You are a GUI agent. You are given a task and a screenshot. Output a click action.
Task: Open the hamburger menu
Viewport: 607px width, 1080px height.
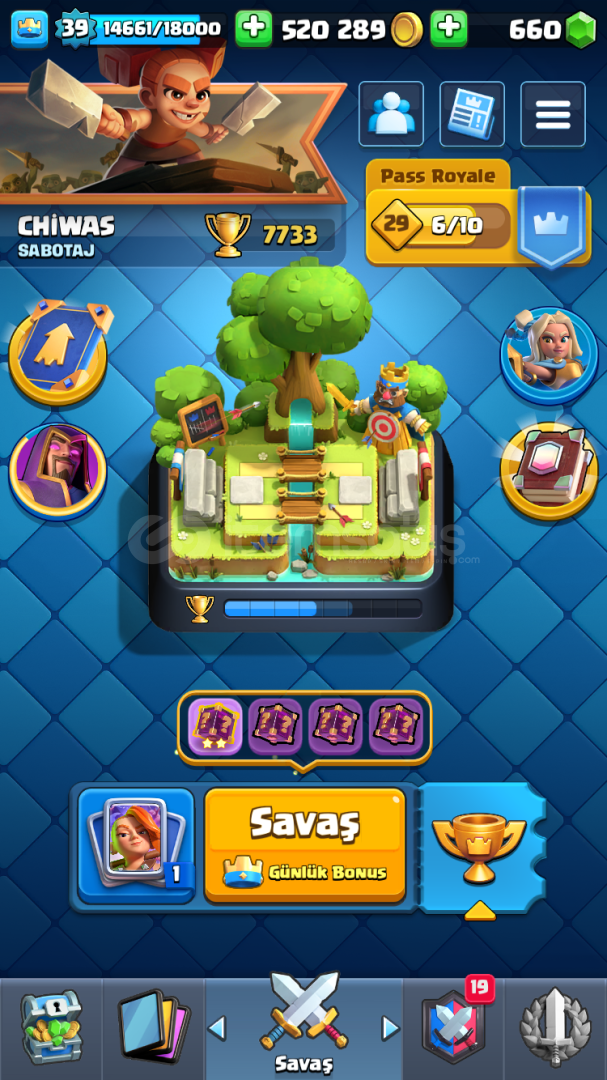[x=553, y=114]
